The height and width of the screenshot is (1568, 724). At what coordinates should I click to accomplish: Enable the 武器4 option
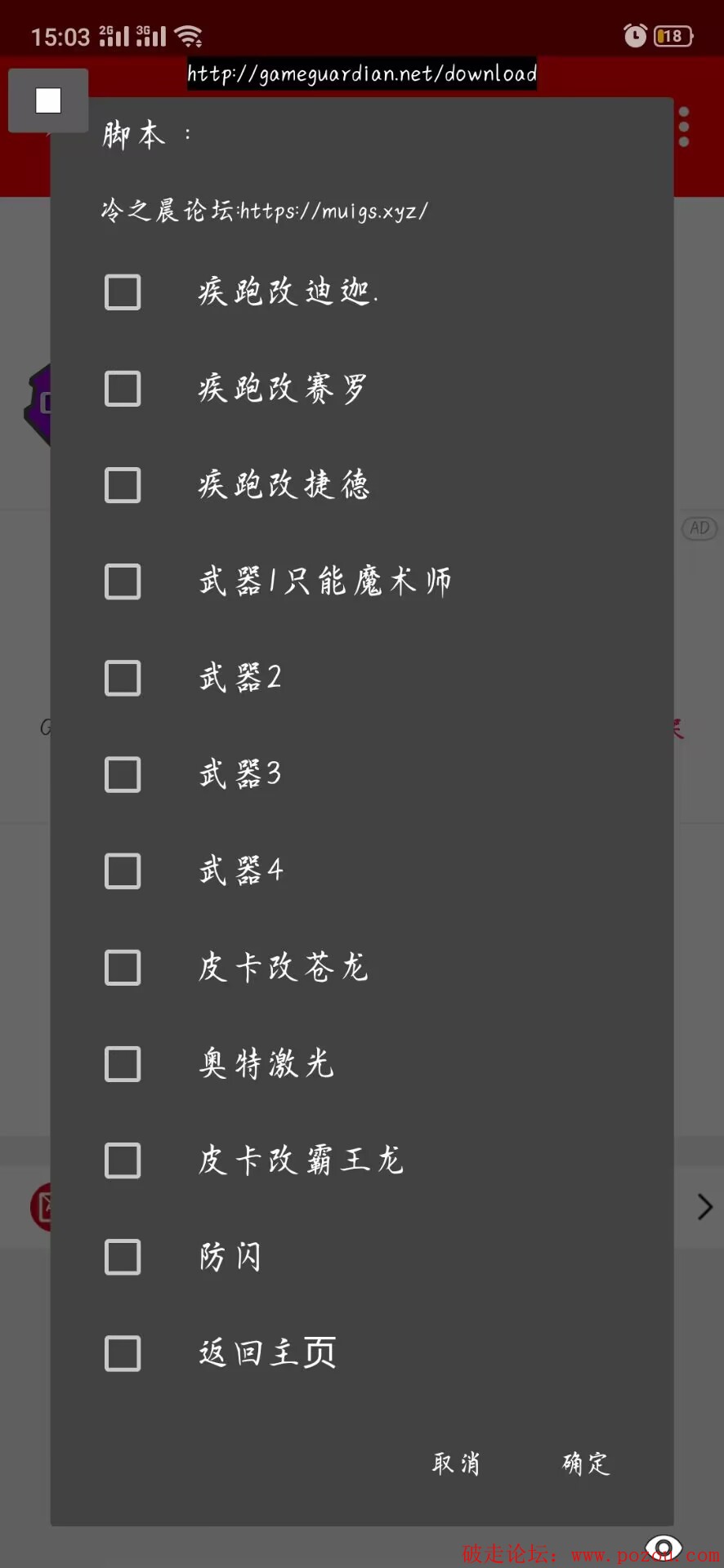123,871
